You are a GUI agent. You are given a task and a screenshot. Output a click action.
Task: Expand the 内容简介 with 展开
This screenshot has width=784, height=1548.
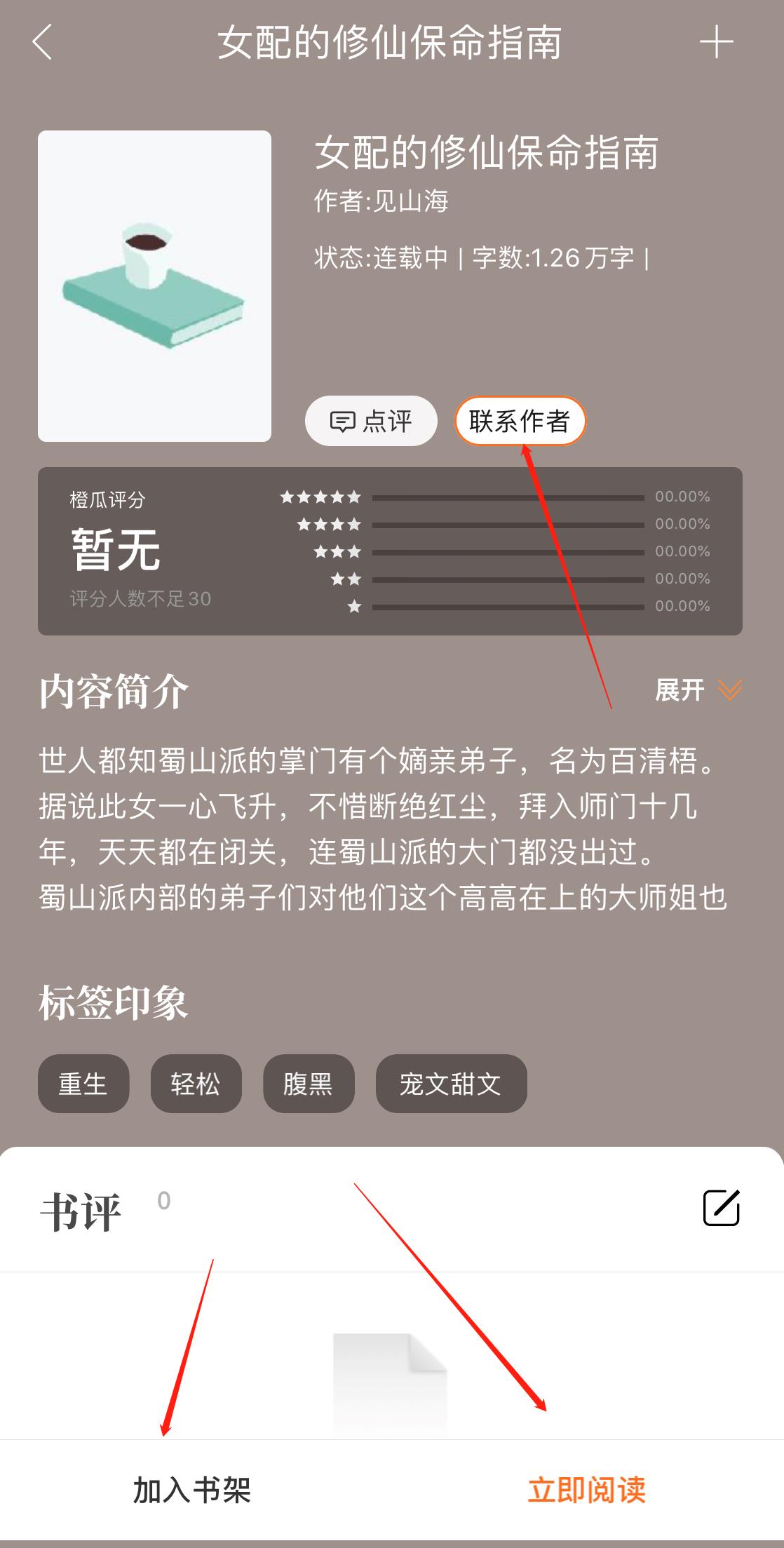coord(698,690)
